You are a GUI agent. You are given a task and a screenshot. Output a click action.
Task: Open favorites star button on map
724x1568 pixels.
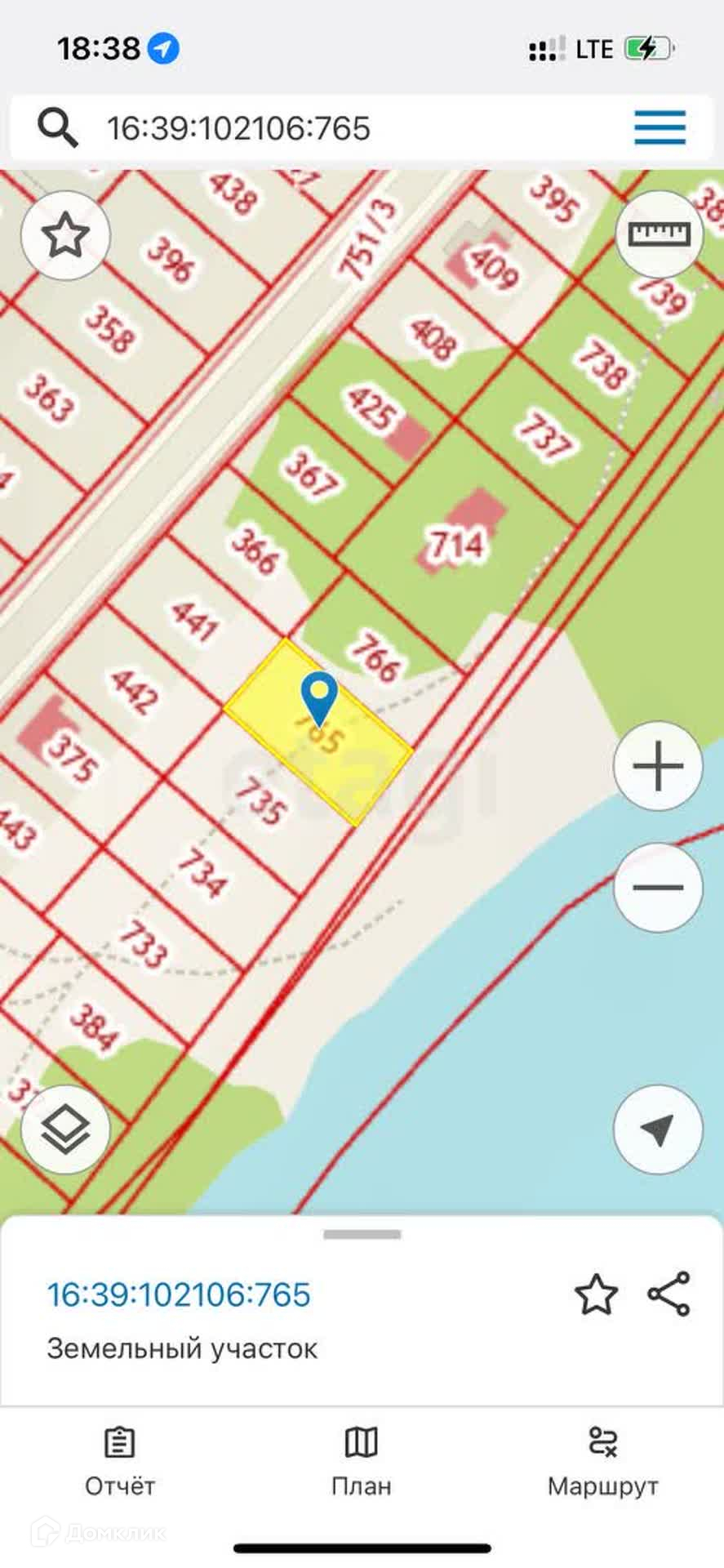tap(65, 236)
